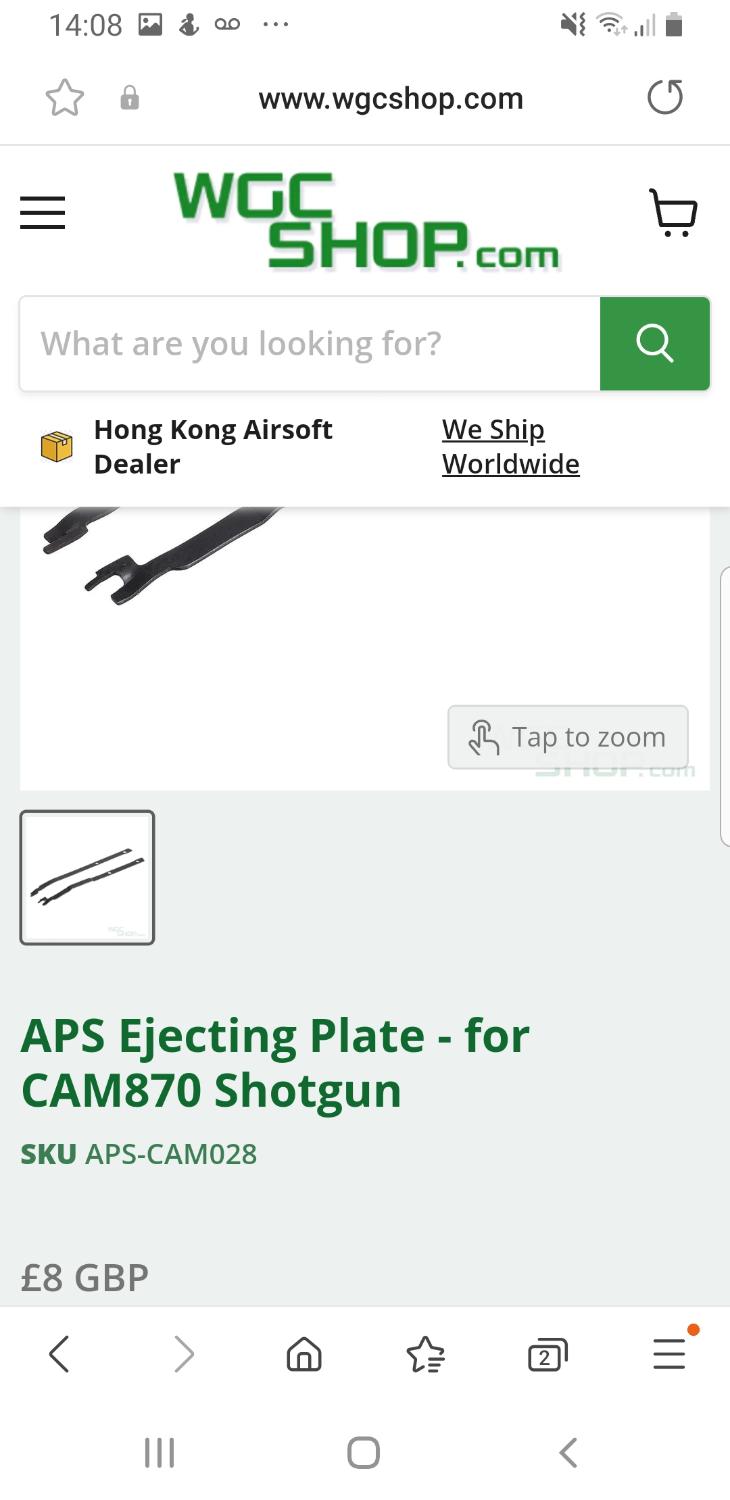
Task: Go back to the previous browser page
Action: click(59, 1355)
